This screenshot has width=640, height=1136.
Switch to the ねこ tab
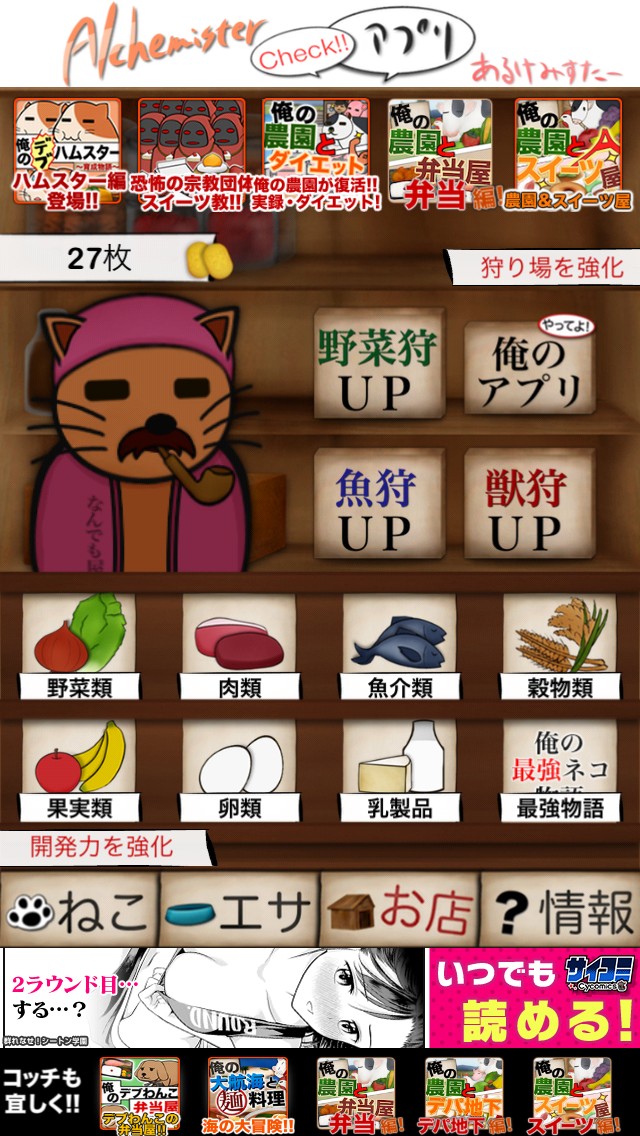tap(80, 910)
